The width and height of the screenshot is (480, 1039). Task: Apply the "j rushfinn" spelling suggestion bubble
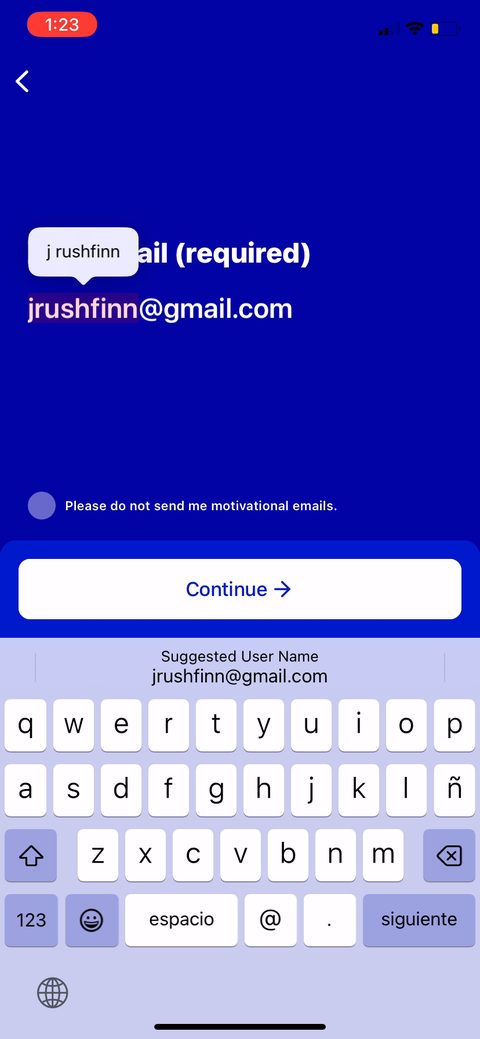[83, 252]
